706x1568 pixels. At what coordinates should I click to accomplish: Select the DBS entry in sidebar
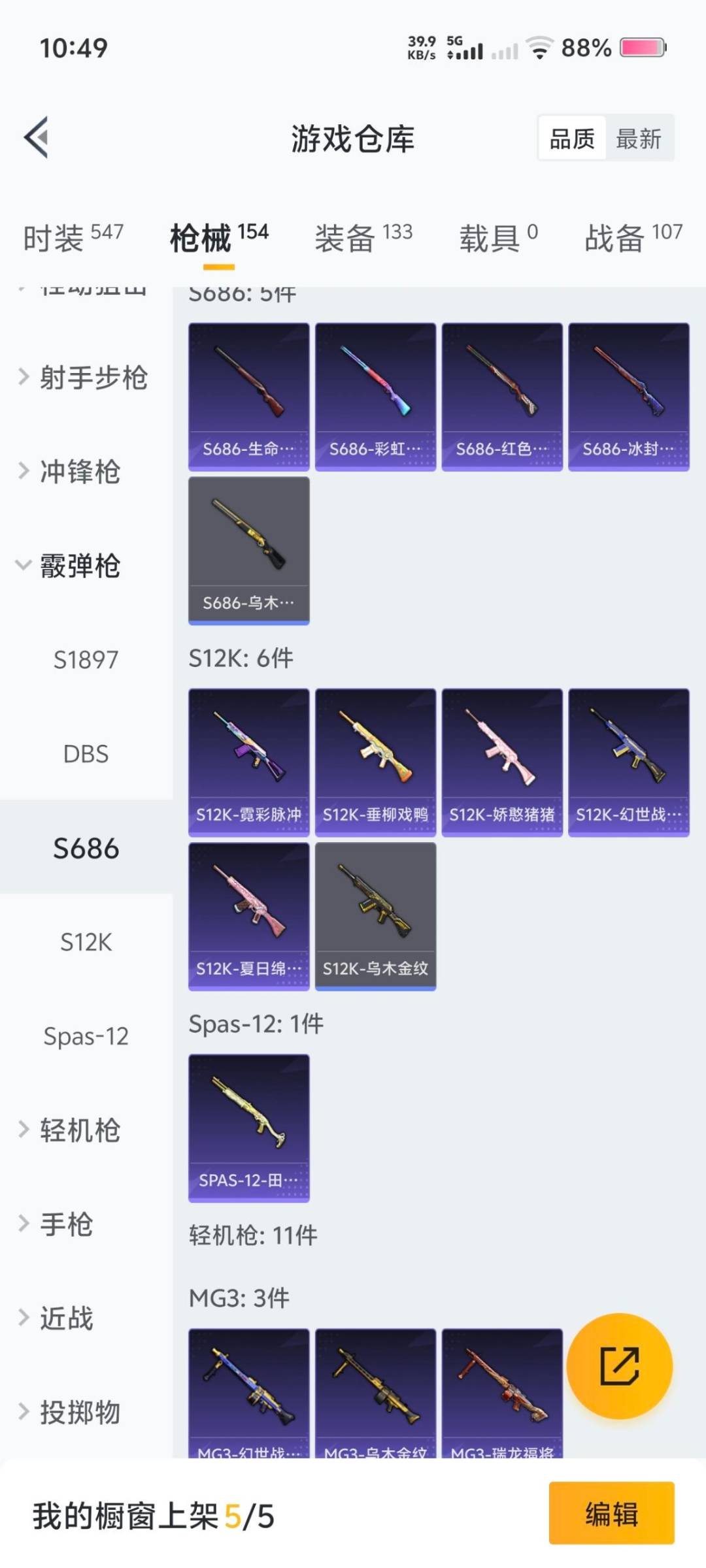(85, 755)
